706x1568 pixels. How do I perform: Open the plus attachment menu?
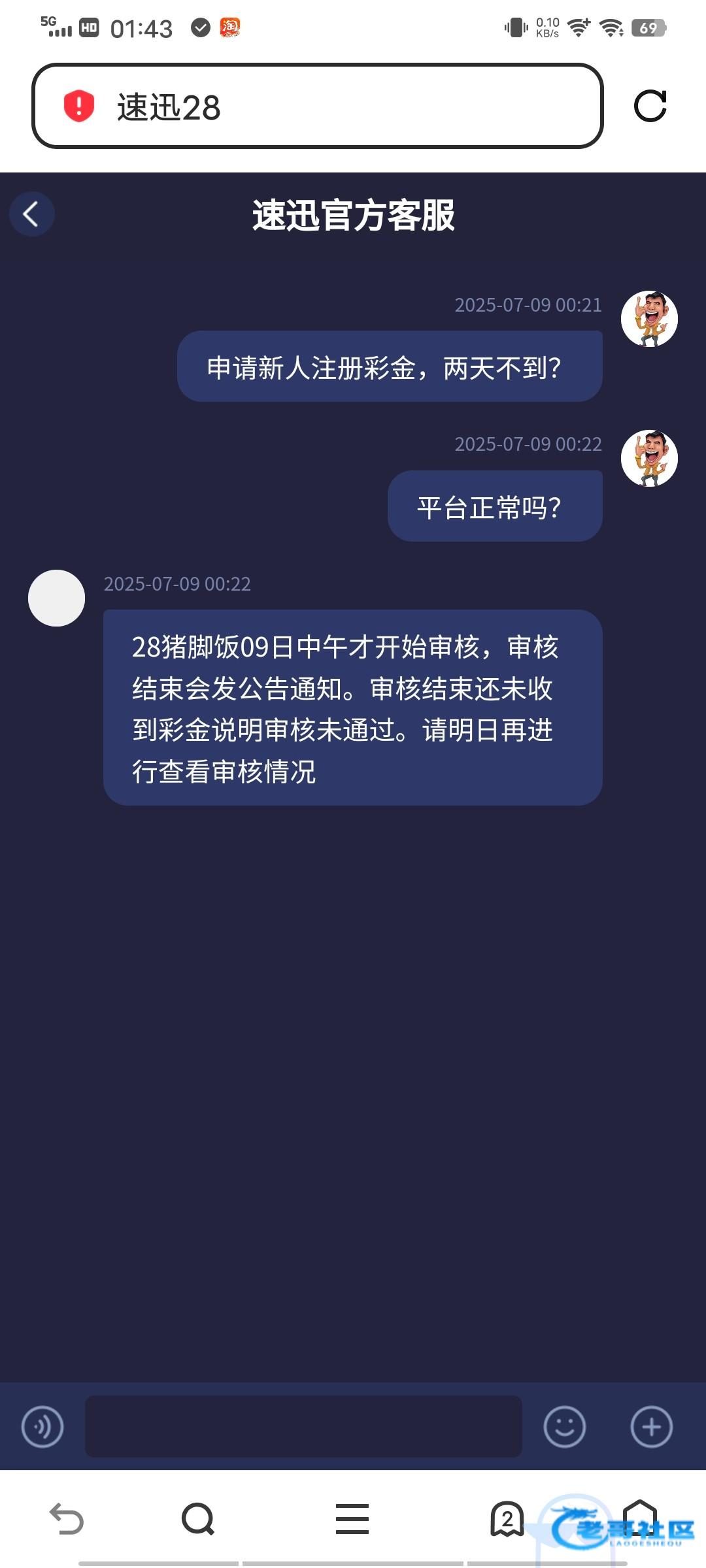click(x=651, y=1427)
